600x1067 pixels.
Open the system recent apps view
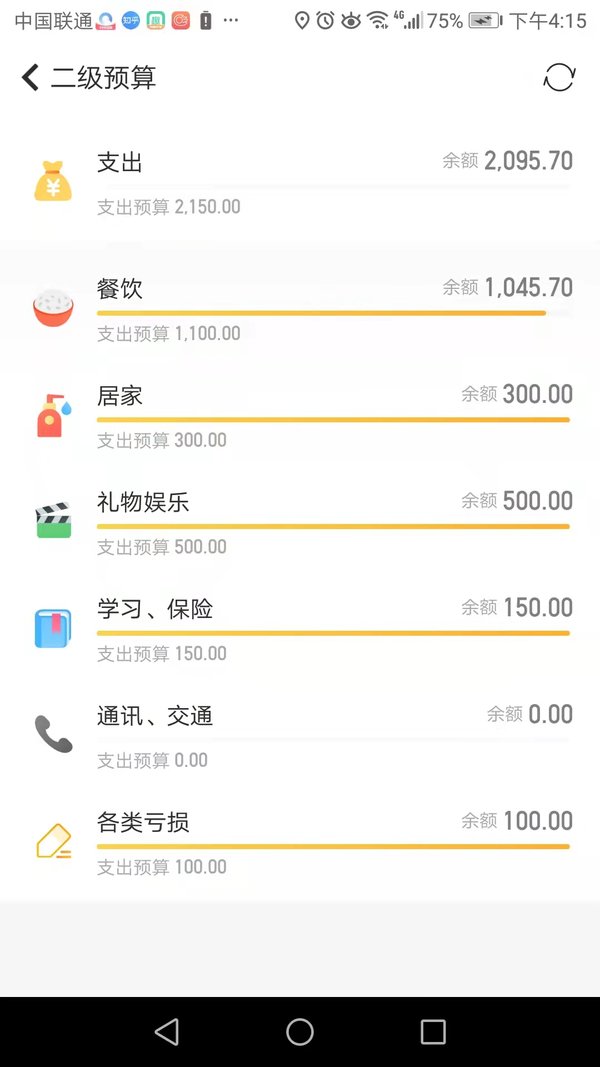[x=433, y=1032]
